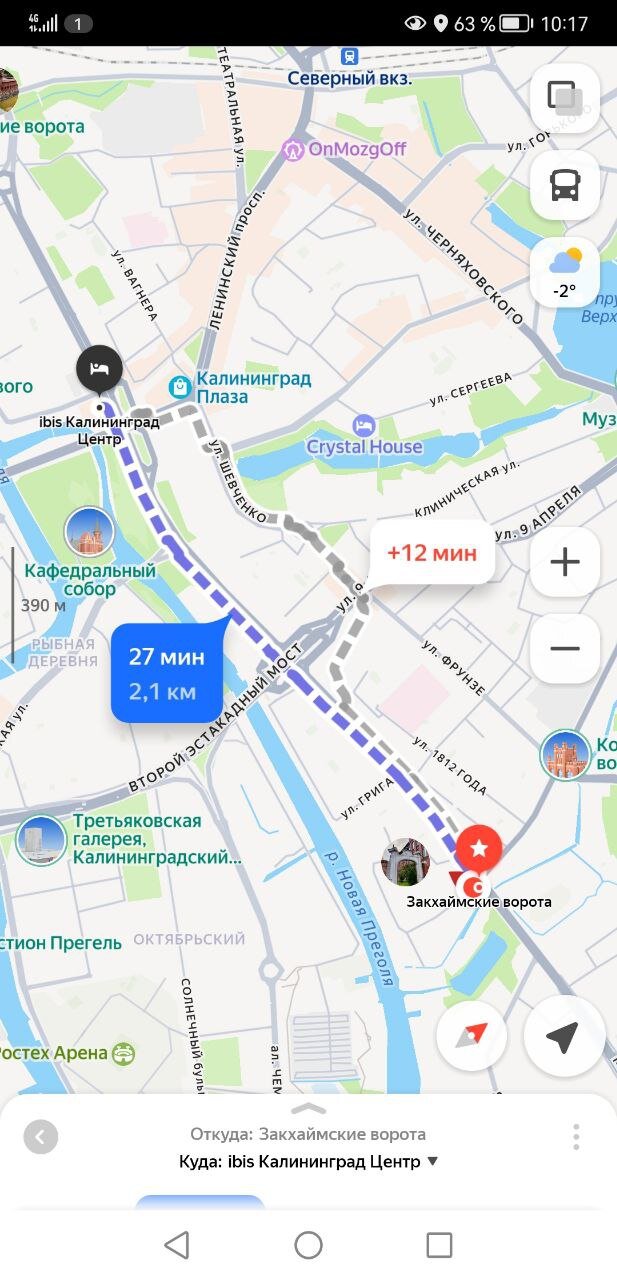Zoom out with the minus button
Screen dimensions: 617x1280
click(564, 648)
